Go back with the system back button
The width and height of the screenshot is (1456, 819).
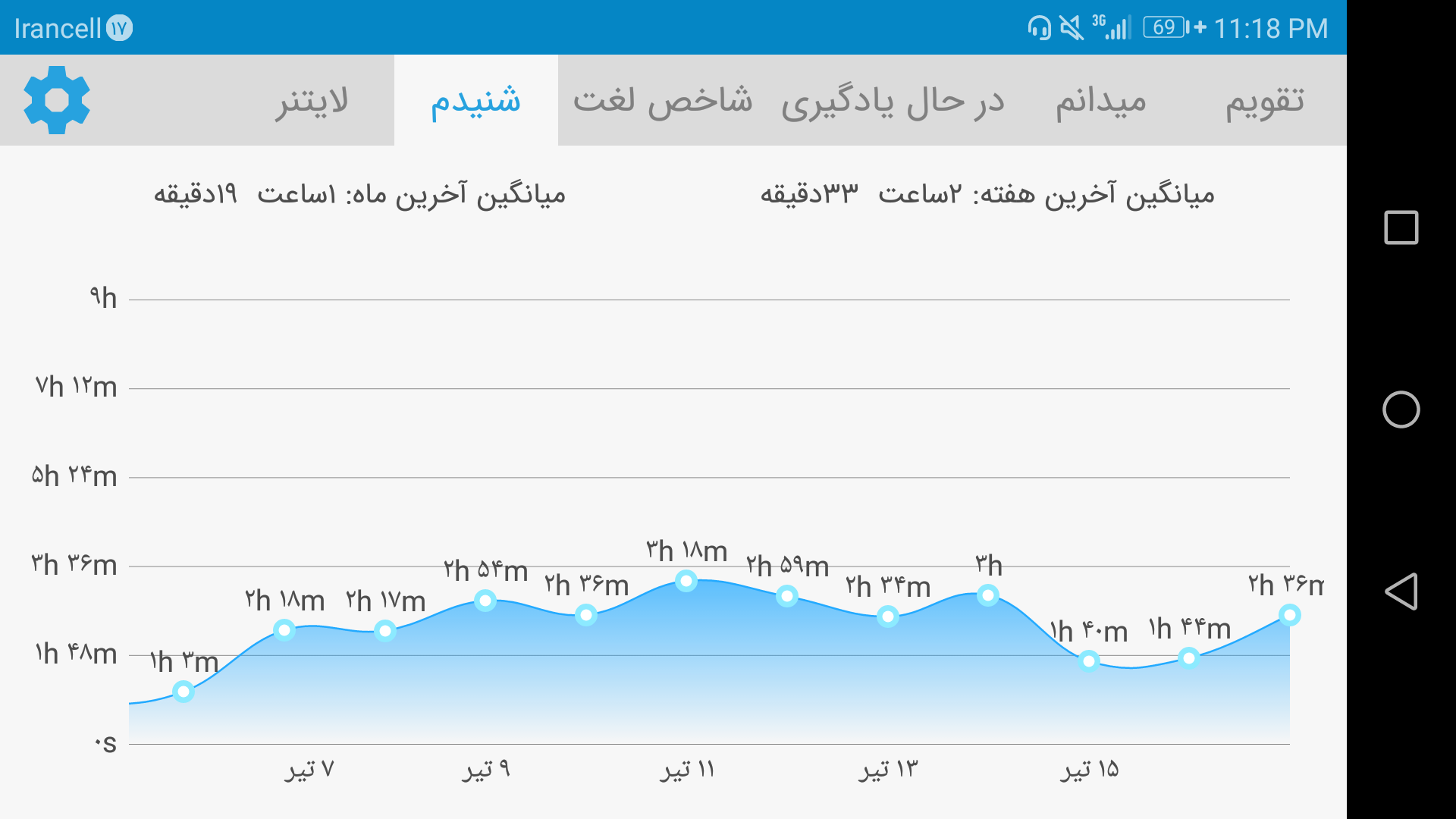[1401, 591]
